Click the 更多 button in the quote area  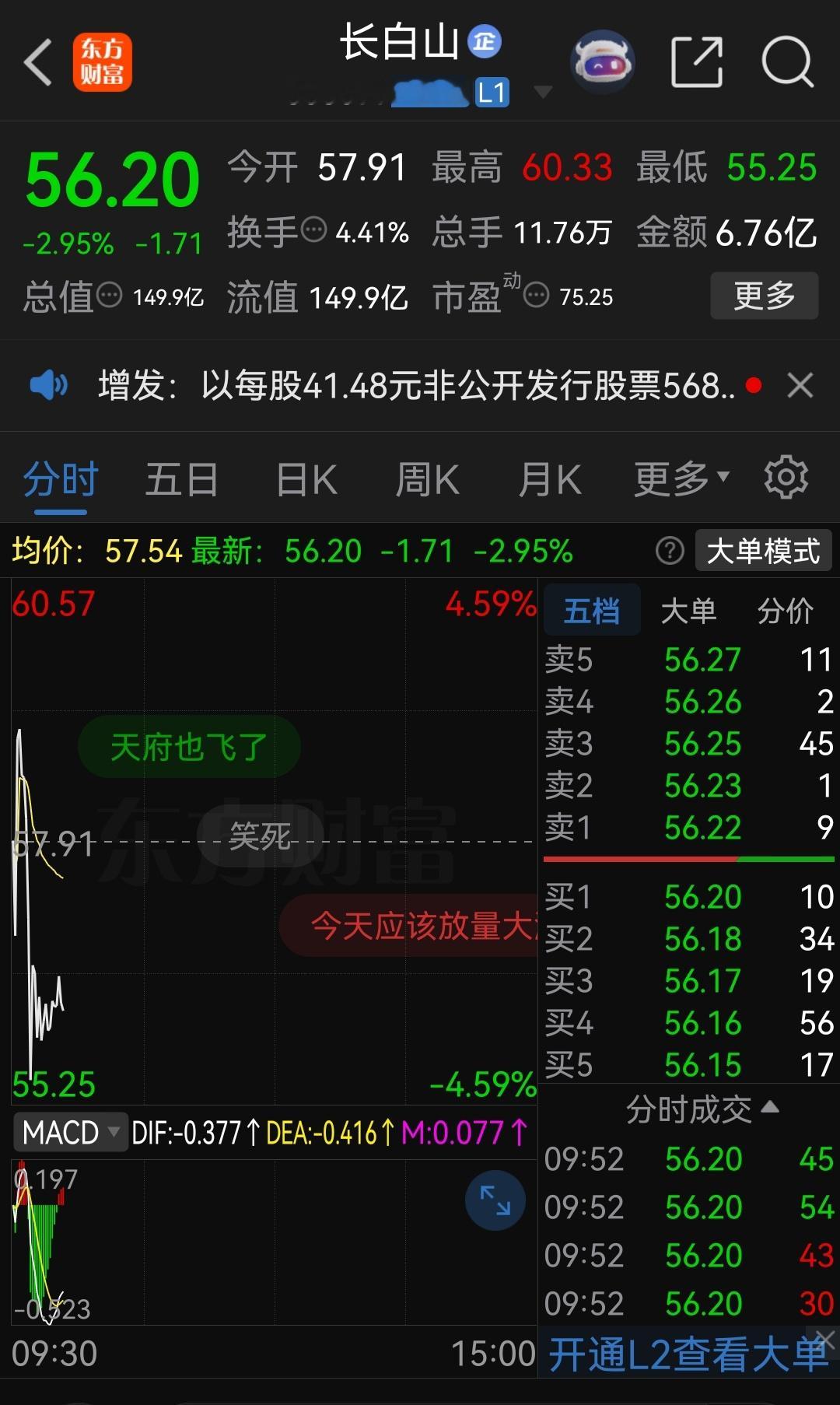coord(763,296)
